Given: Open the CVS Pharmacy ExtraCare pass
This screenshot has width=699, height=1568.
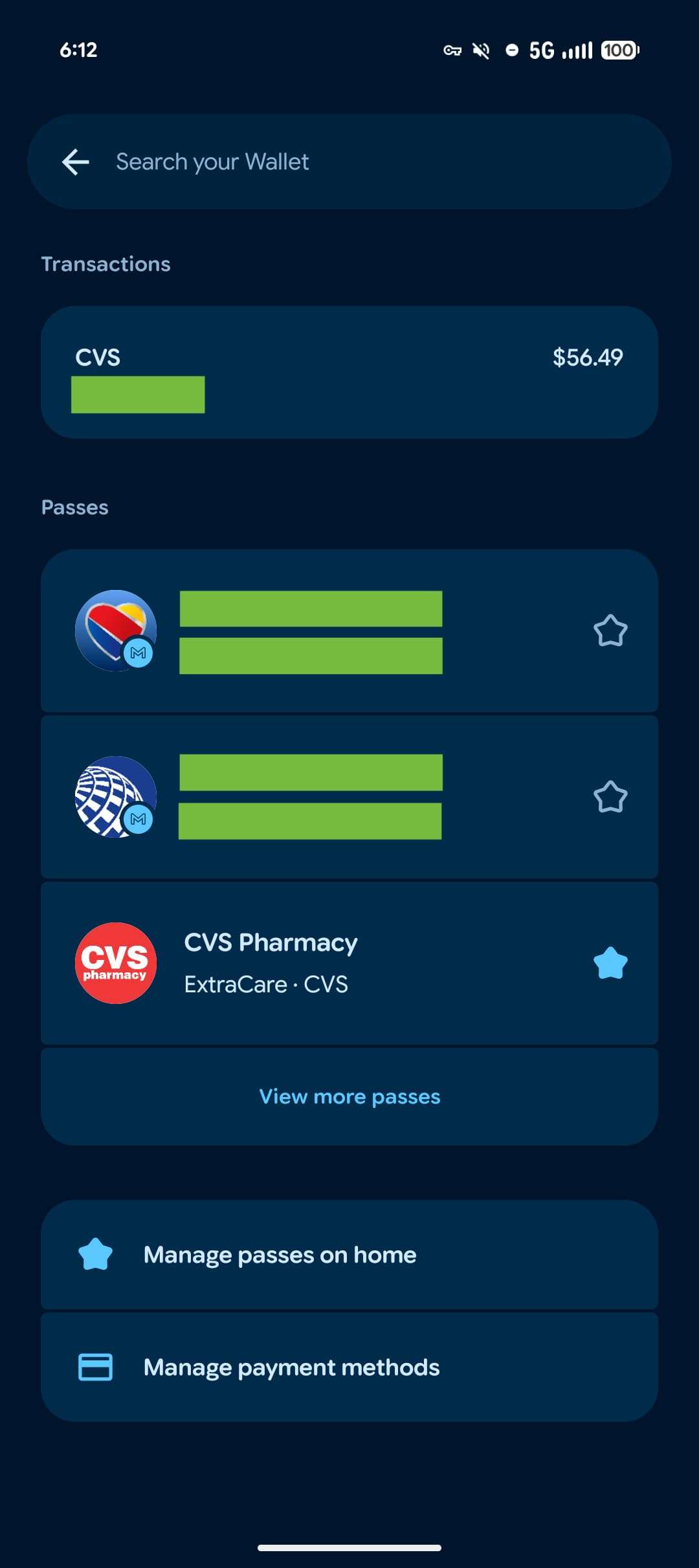Looking at the screenshot, I should coord(311,963).
